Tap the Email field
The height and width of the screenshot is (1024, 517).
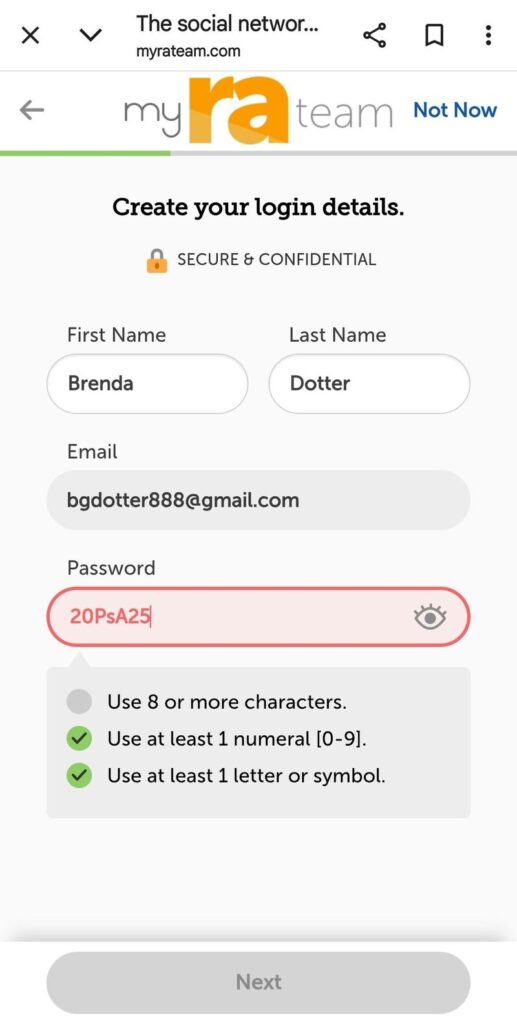click(x=258, y=500)
